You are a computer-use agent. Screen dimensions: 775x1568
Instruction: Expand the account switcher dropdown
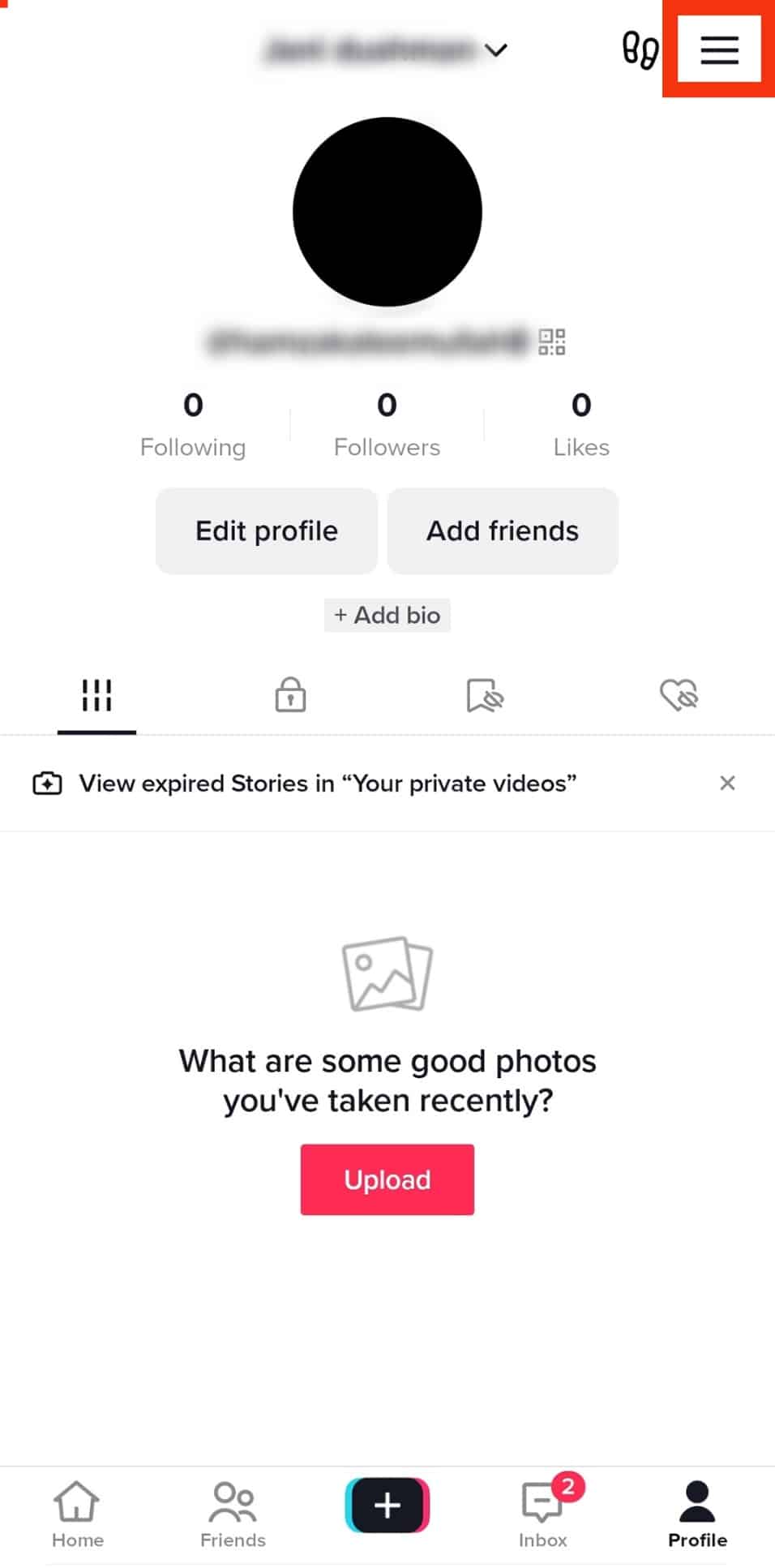point(495,50)
